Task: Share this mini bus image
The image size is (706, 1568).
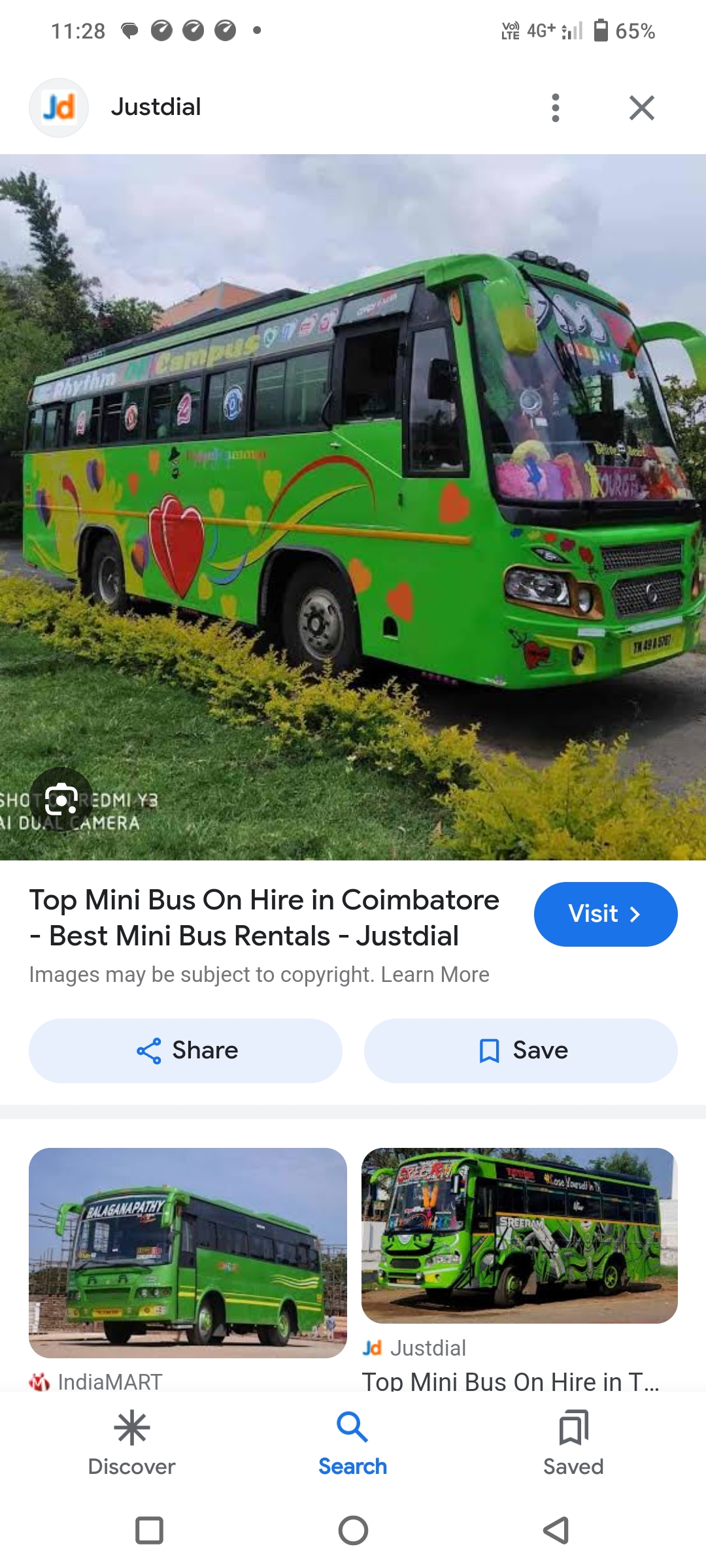Action: click(x=186, y=1051)
